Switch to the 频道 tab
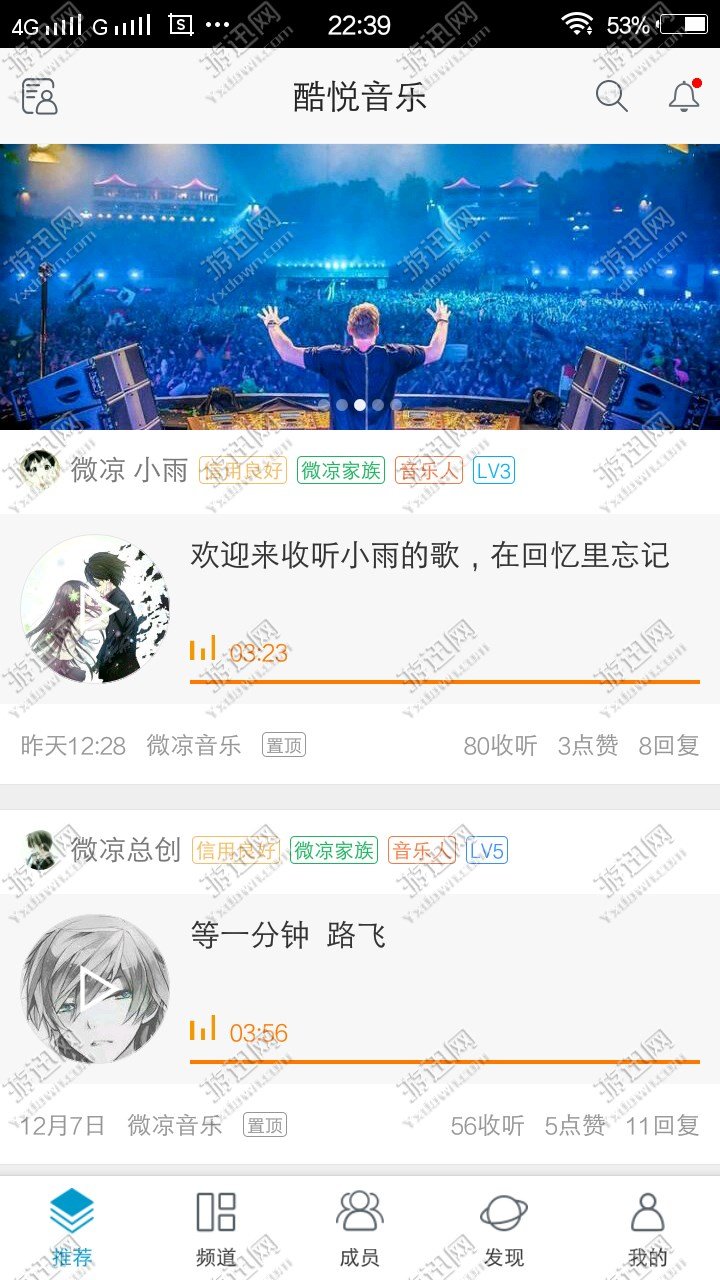 [x=216, y=1228]
